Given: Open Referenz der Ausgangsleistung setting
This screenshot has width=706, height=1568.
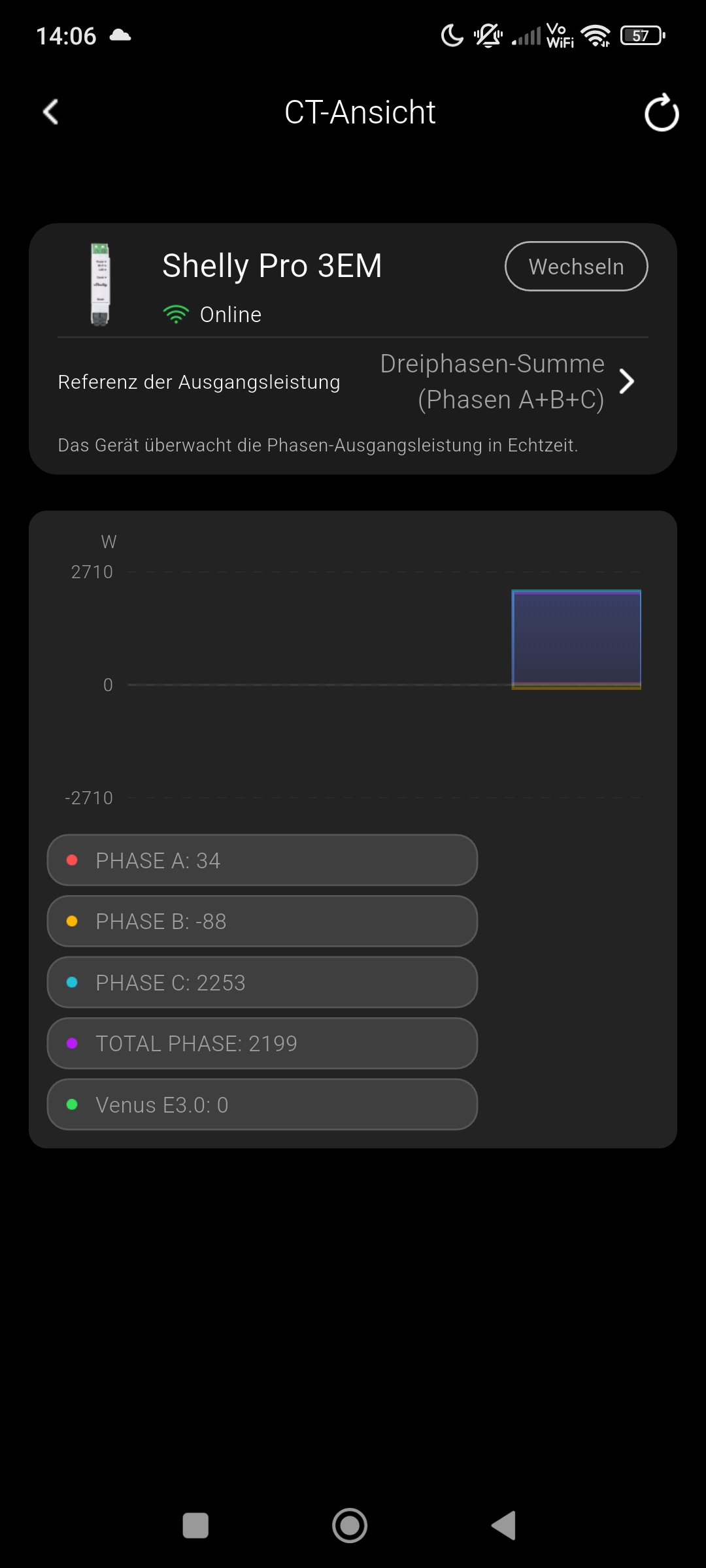Looking at the screenshot, I should coord(353,382).
